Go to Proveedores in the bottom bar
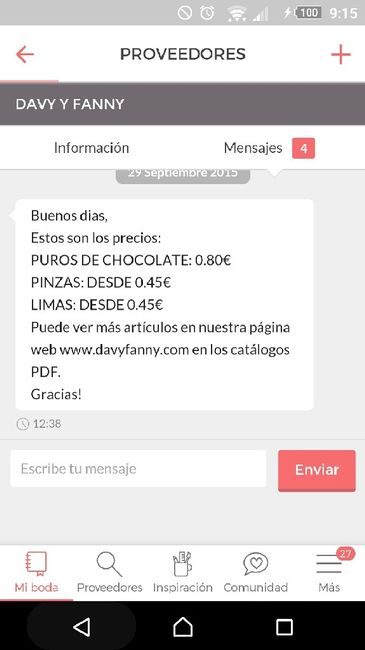 pyautogui.click(x=110, y=572)
